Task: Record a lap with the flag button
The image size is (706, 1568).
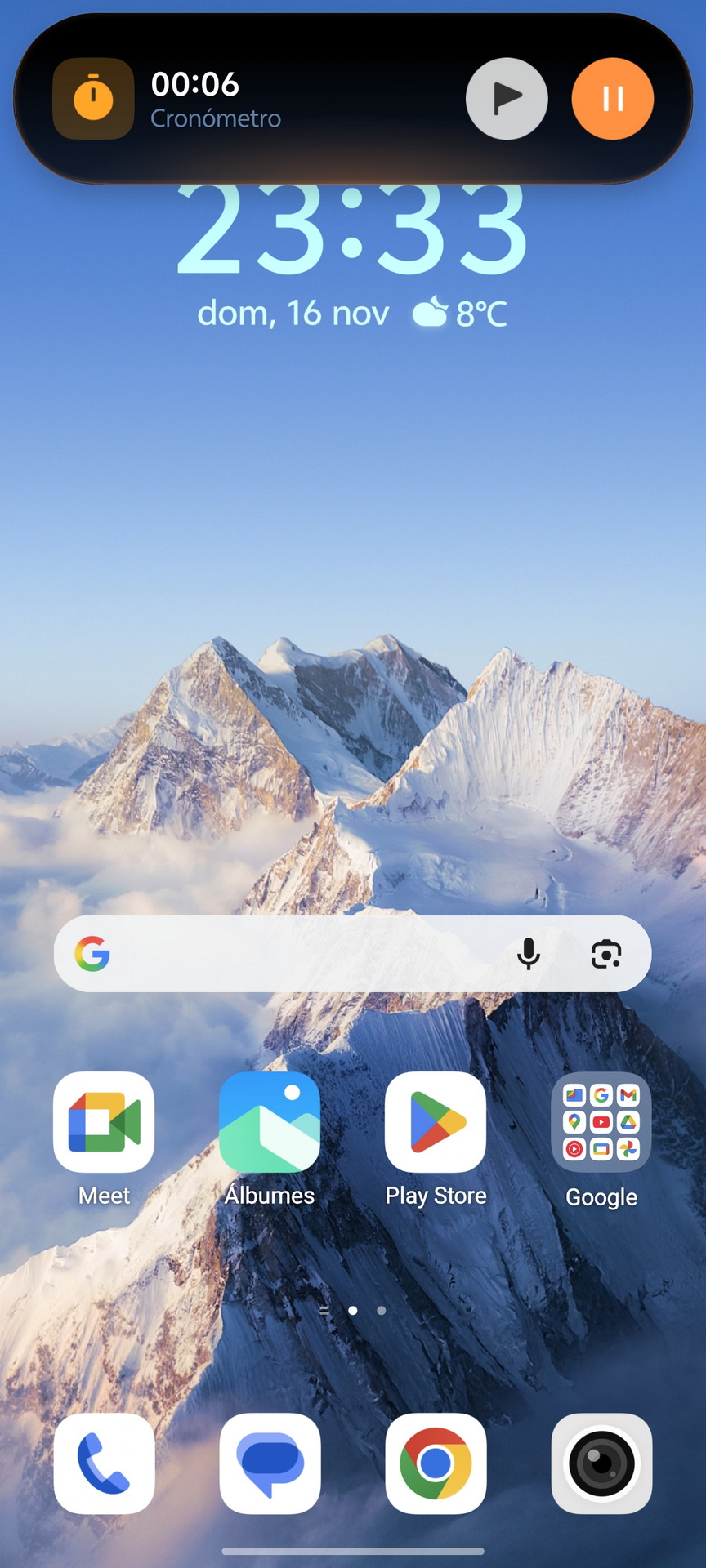Action: click(507, 99)
